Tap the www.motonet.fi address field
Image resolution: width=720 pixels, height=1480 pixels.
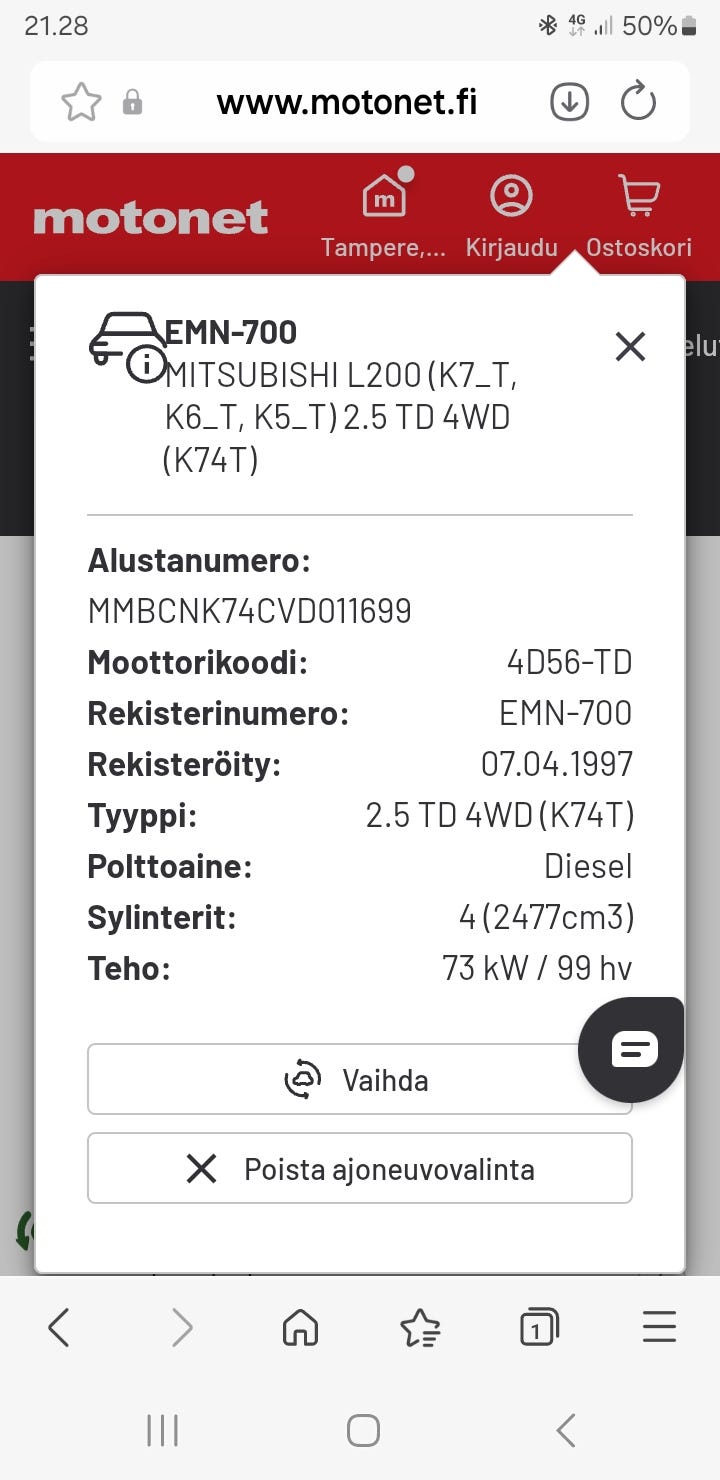click(x=346, y=100)
